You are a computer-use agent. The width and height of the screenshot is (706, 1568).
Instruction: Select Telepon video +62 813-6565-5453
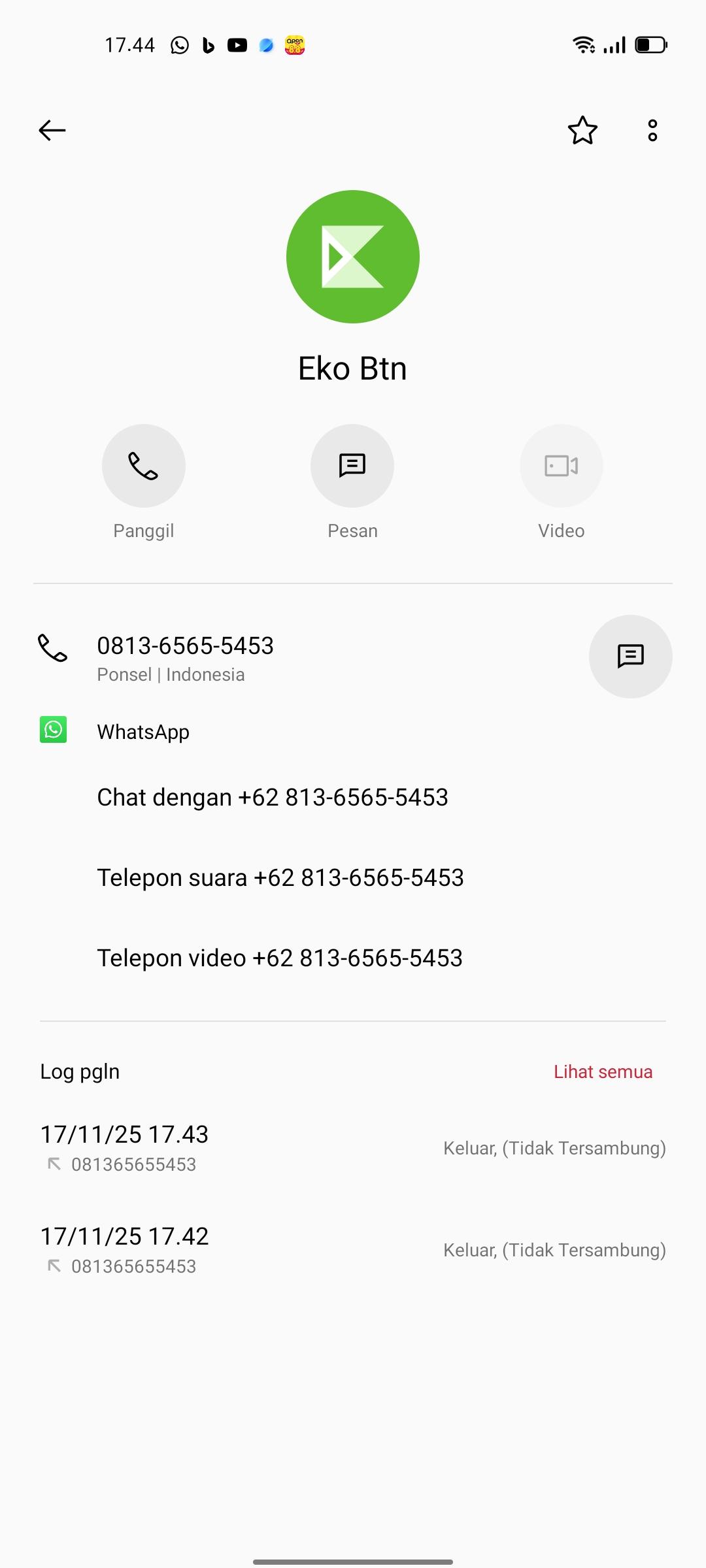(280, 958)
